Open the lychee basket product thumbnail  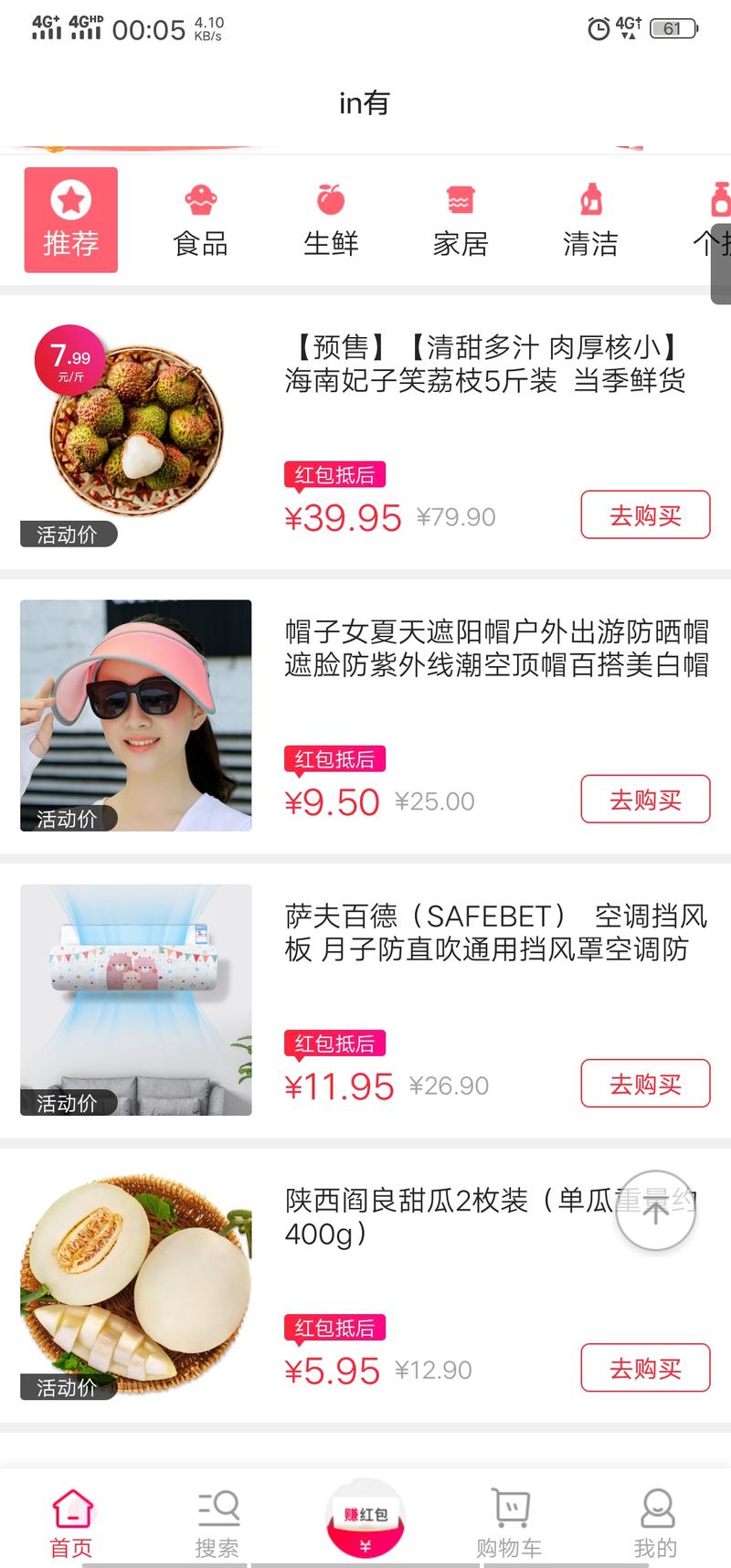[x=135, y=429]
